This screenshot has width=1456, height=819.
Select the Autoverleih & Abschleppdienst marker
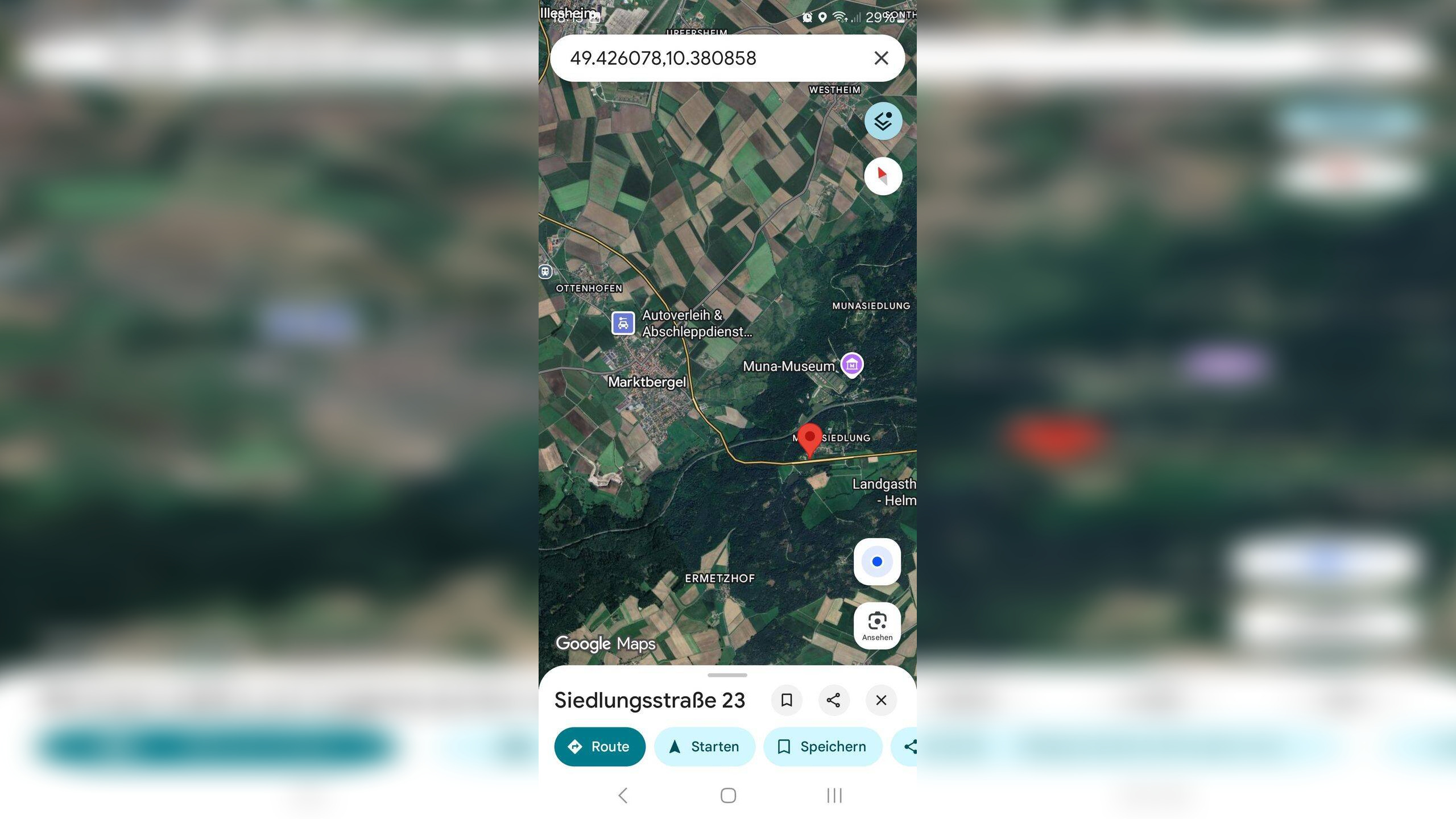[623, 324]
